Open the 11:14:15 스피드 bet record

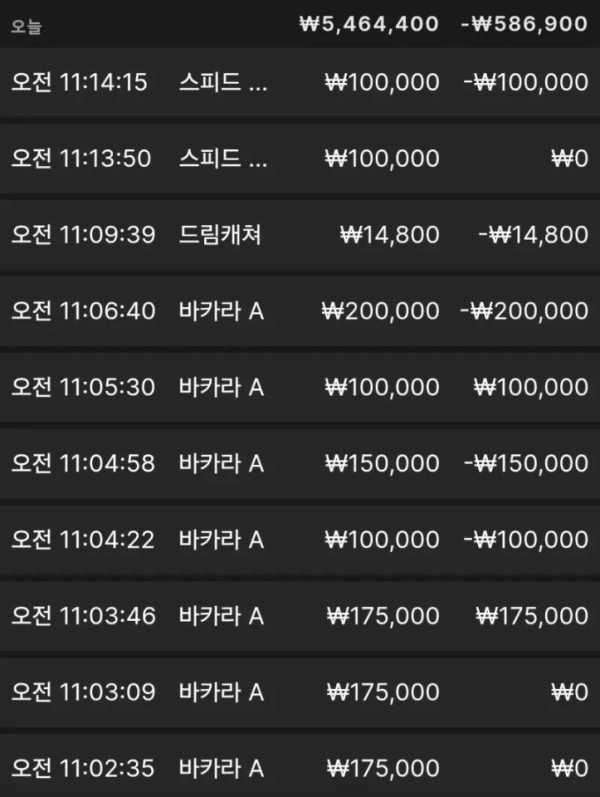click(300, 82)
